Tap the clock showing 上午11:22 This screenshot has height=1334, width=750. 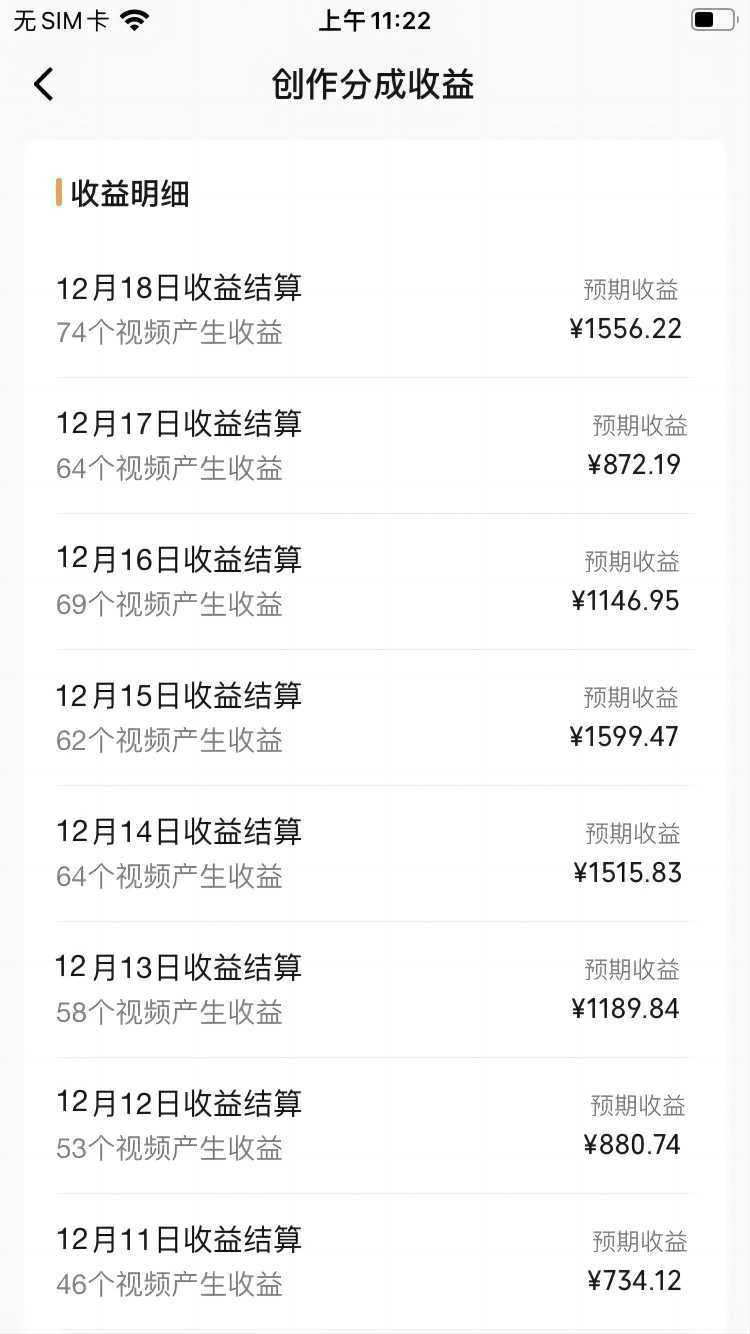pyautogui.click(x=374, y=20)
